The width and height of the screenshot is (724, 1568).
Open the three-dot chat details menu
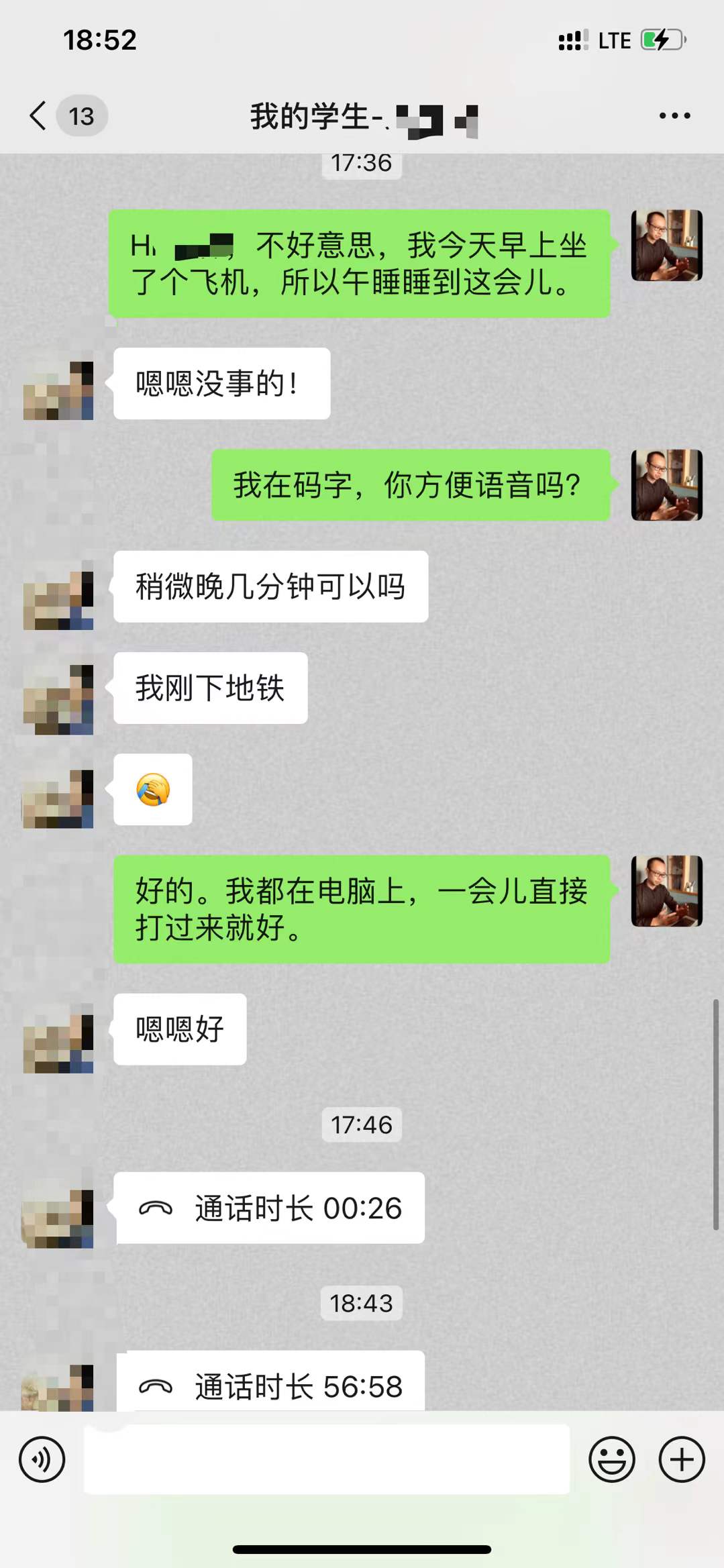(674, 115)
